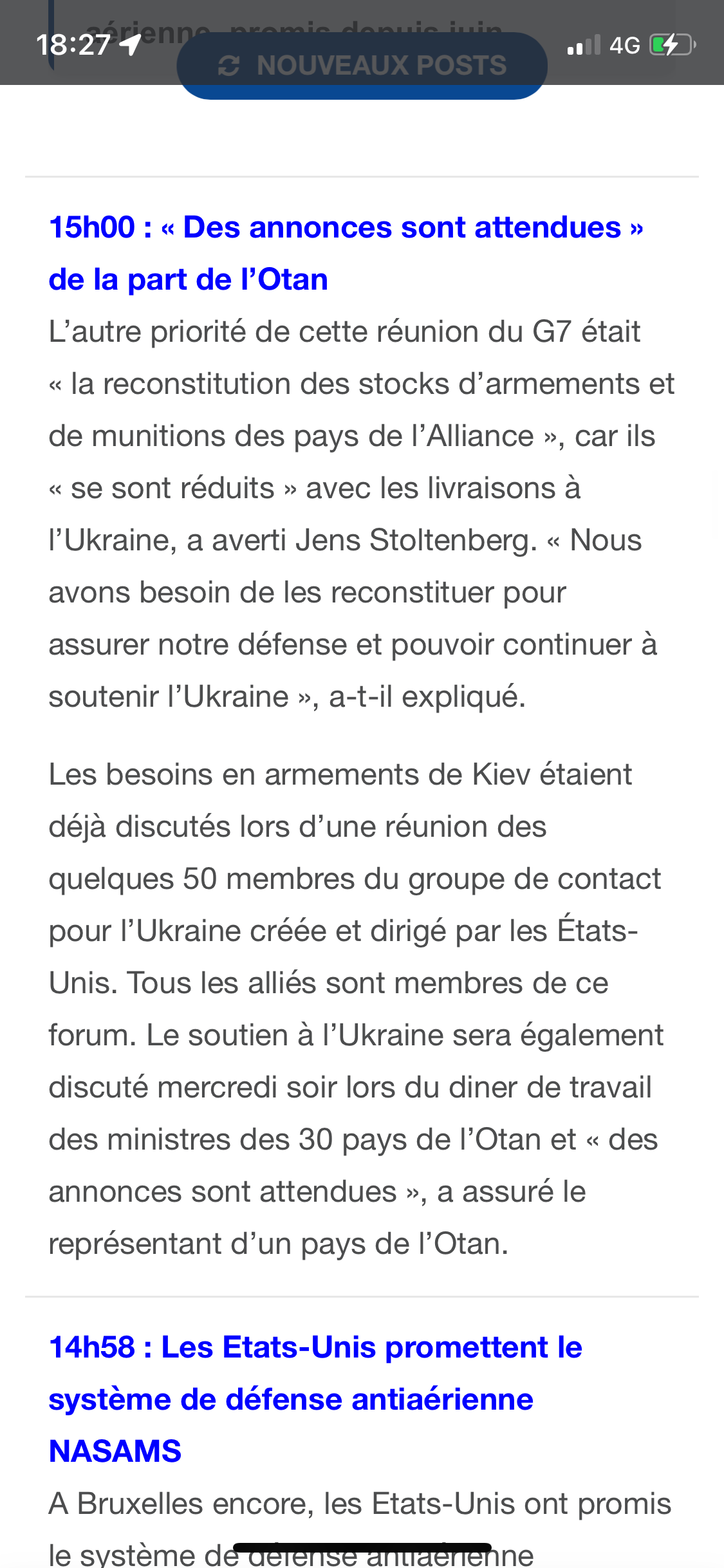The height and width of the screenshot is (1568, 724).
Task: Tap the Nouveaux Posts refresh button
Action: click(x=362, y=66)
